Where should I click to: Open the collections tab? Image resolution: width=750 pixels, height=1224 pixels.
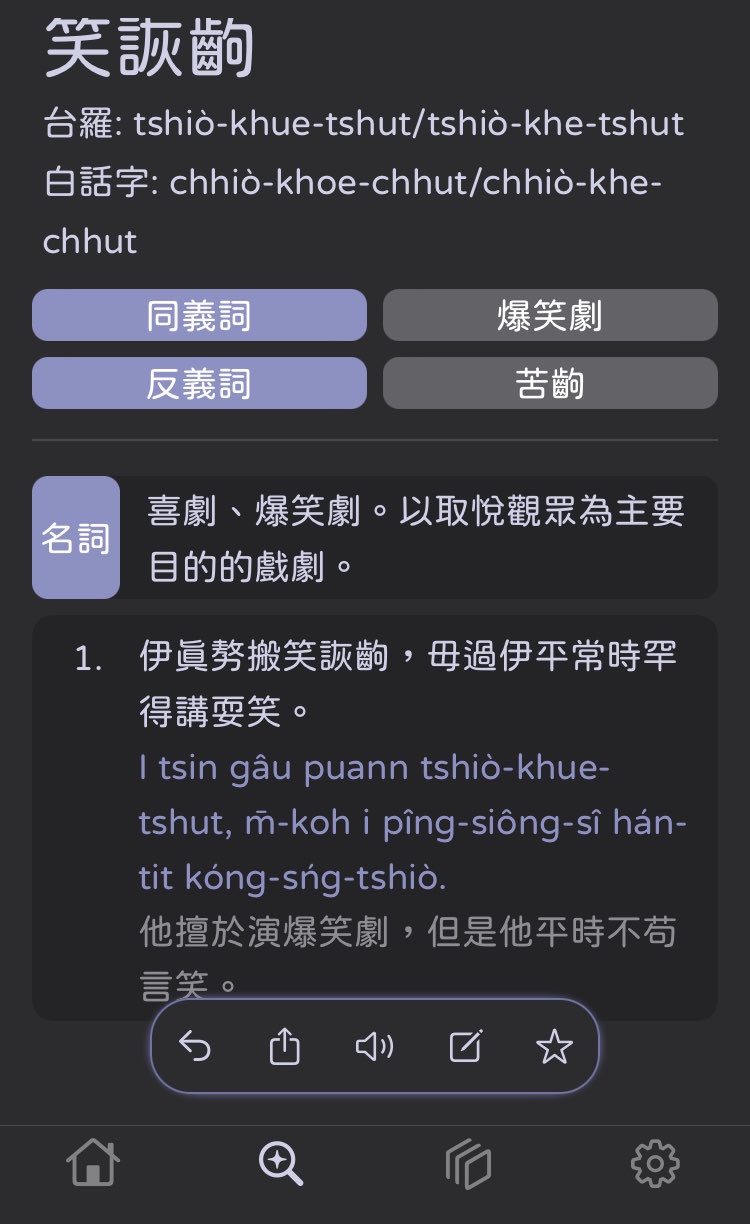468,1164
